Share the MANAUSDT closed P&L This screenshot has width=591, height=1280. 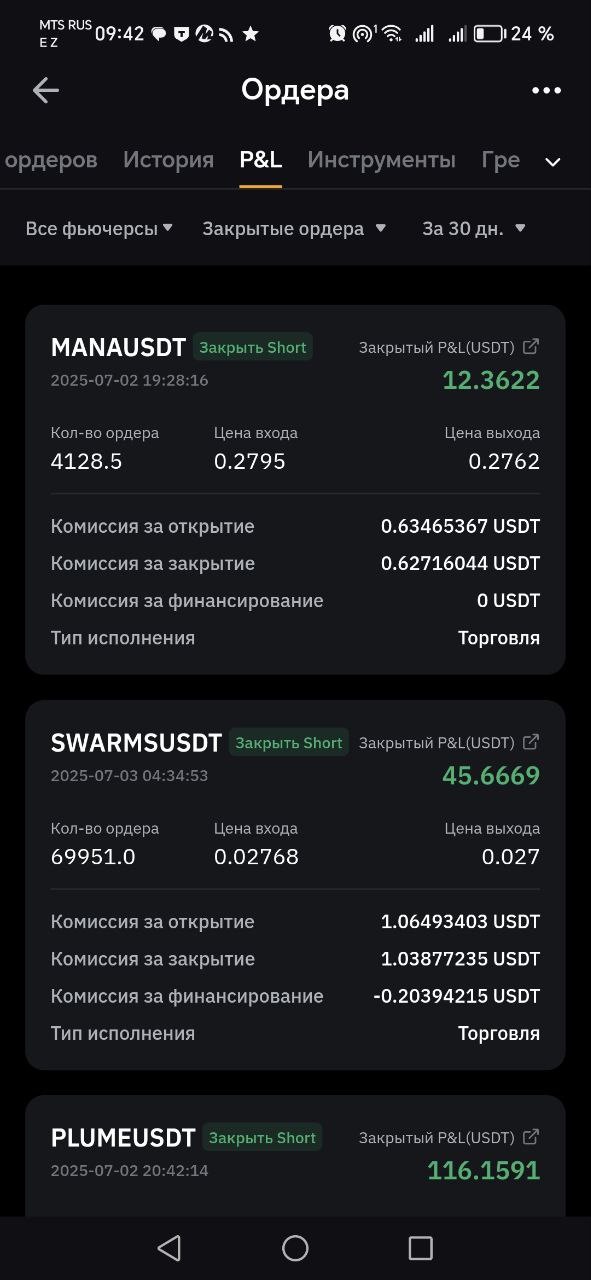[531, 347]
